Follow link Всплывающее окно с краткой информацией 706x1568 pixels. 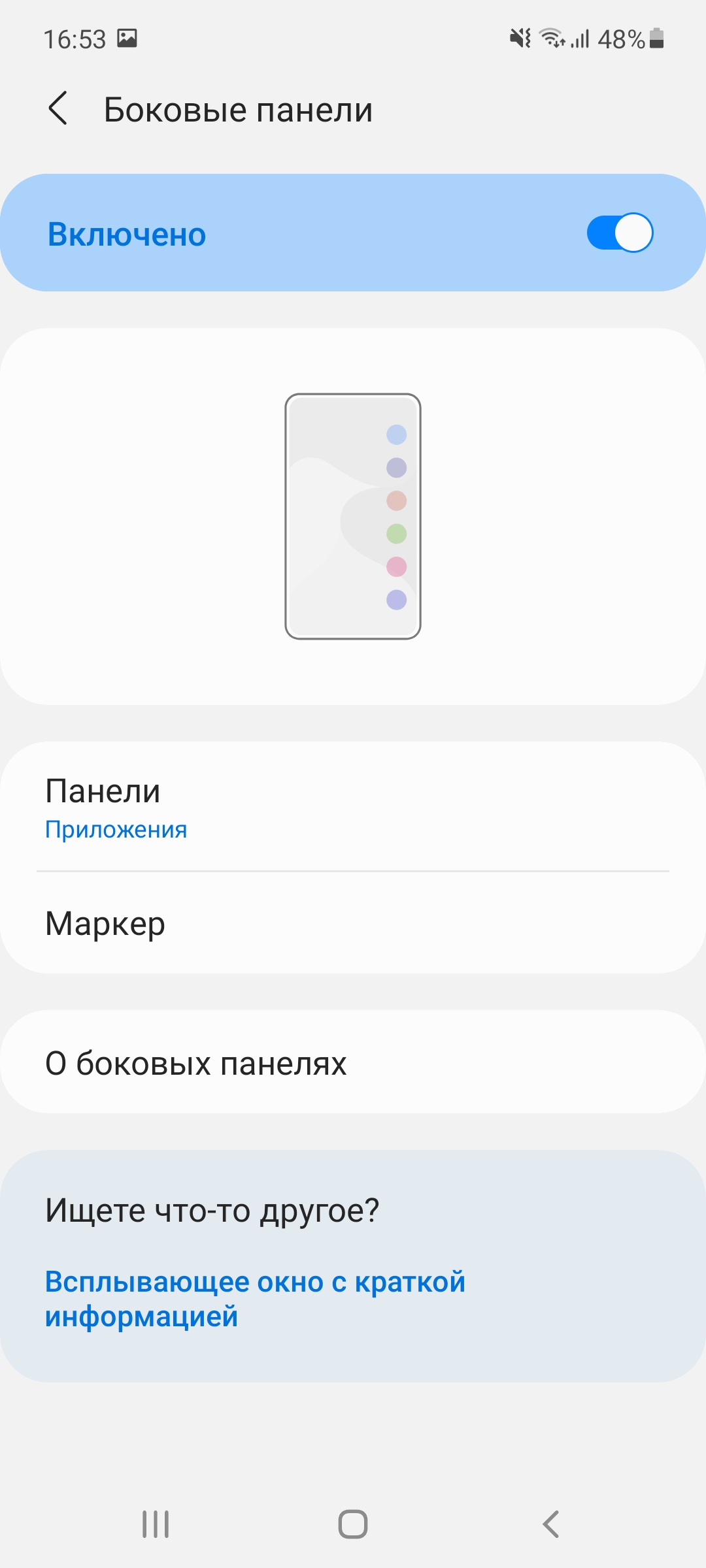[255, 1299]
